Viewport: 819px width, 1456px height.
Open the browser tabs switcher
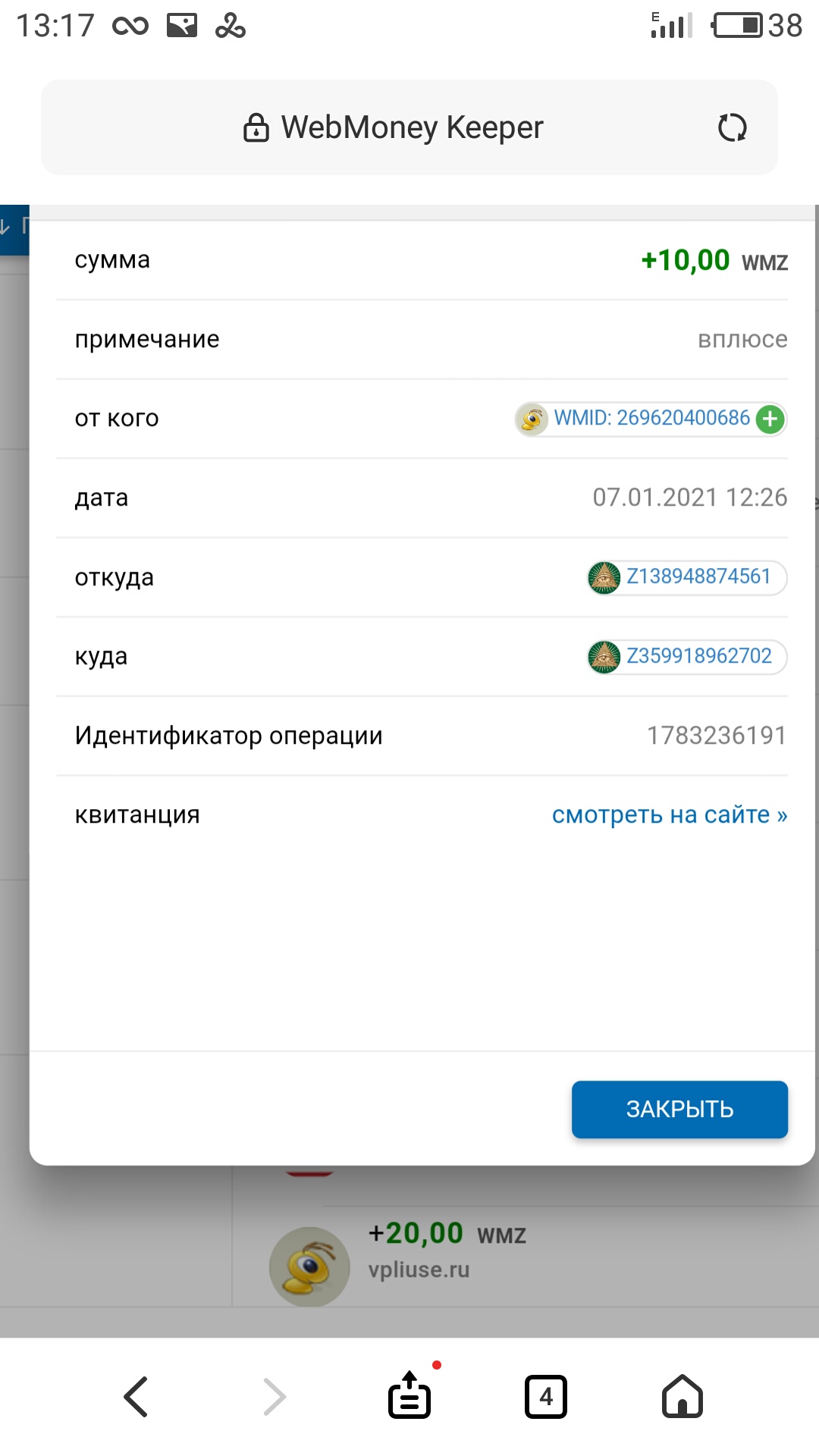546,1396
